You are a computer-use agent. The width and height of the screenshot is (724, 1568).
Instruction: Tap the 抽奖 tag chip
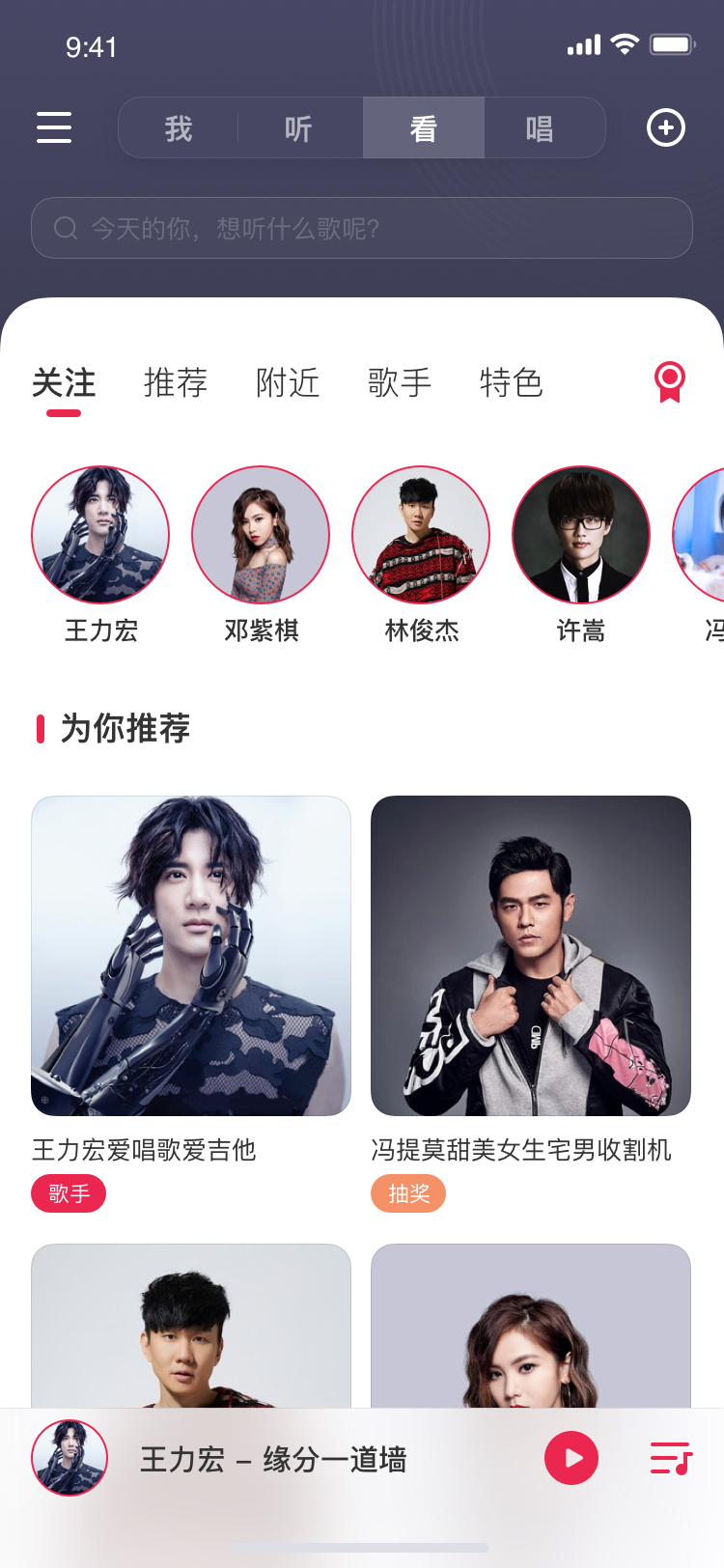[x=408, y=1193]
